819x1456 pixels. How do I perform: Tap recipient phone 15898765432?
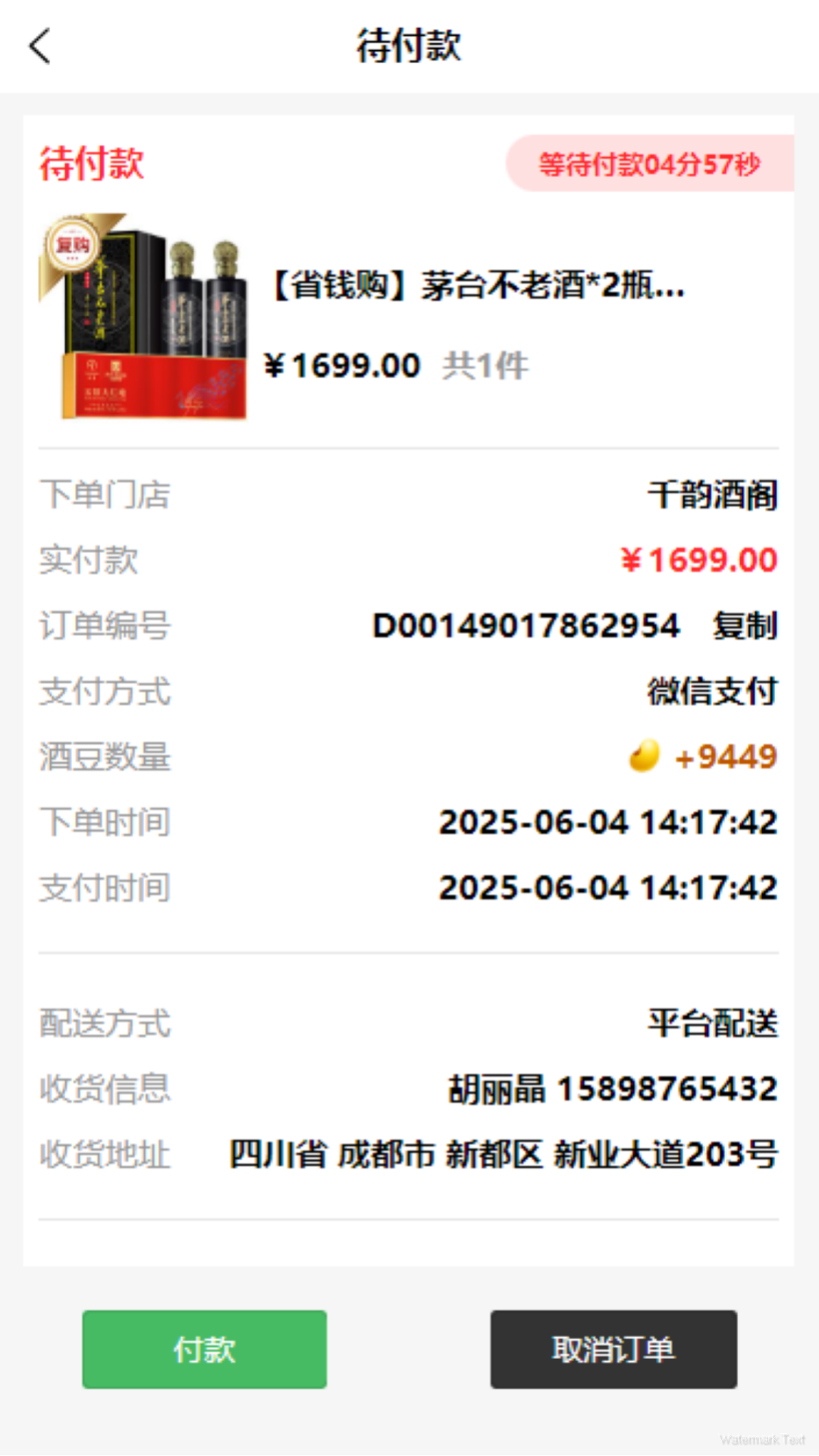(666, 1088)
